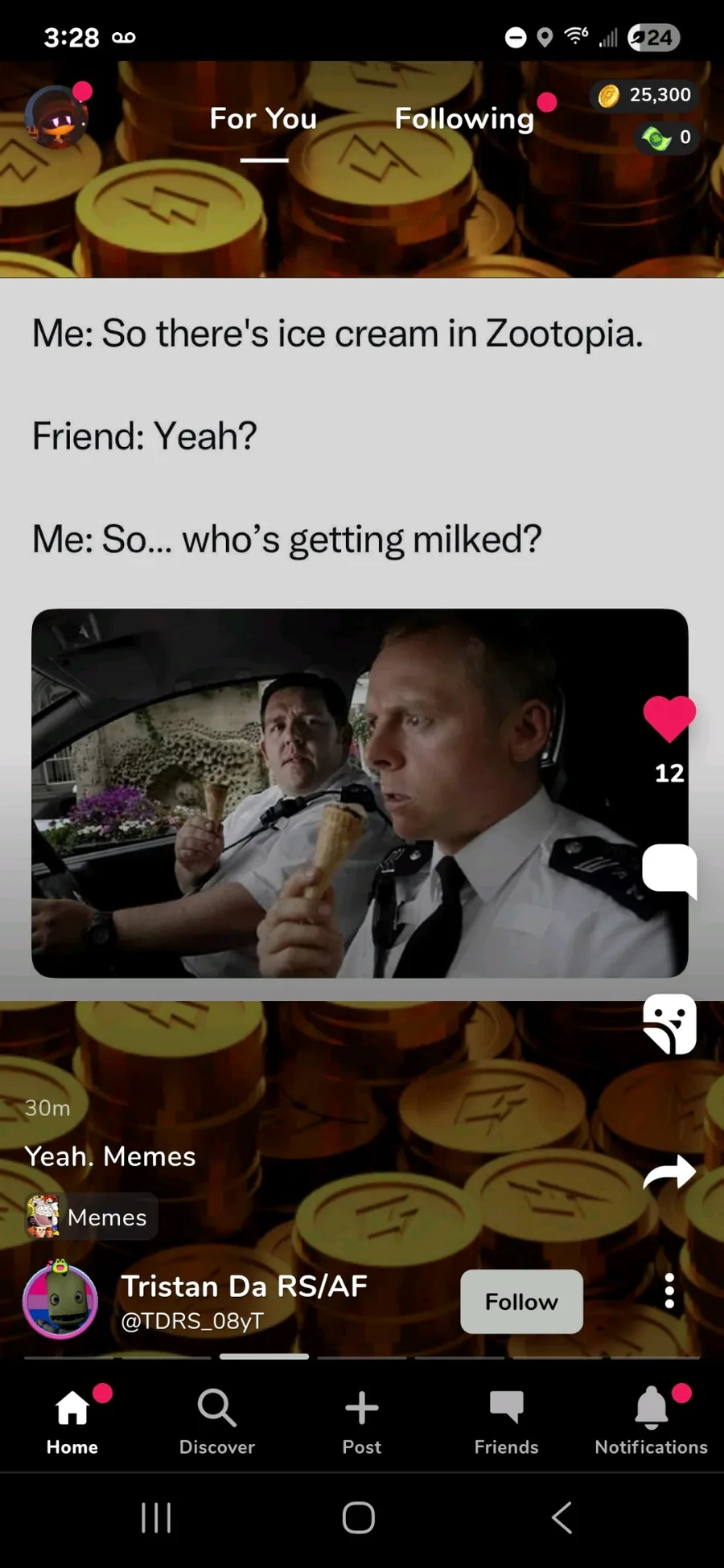Screen dimensions: 724x1568
Task: Open the Friends tab
Action: pos(506,1422)
